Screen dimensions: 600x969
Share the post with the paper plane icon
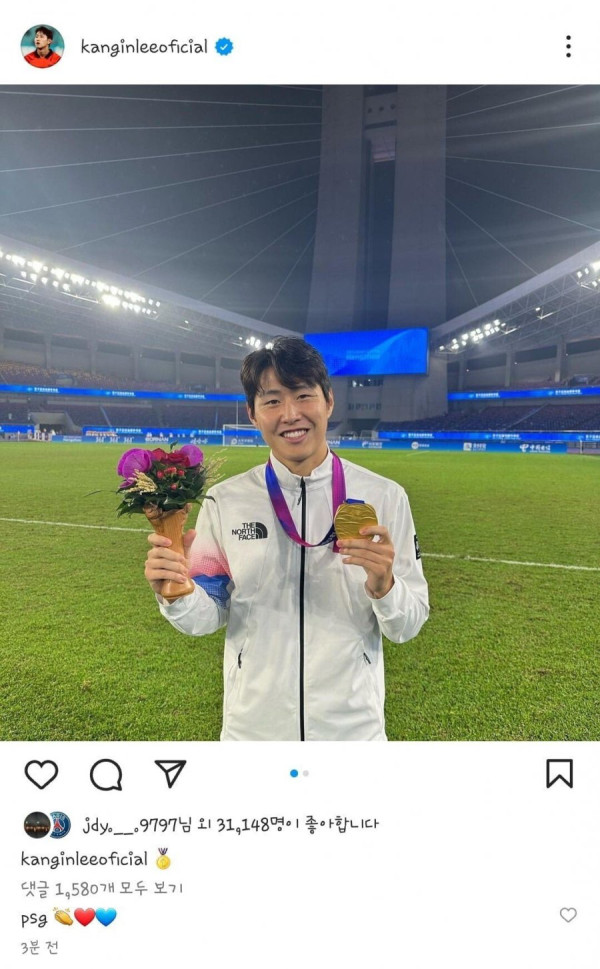(170, 773)
